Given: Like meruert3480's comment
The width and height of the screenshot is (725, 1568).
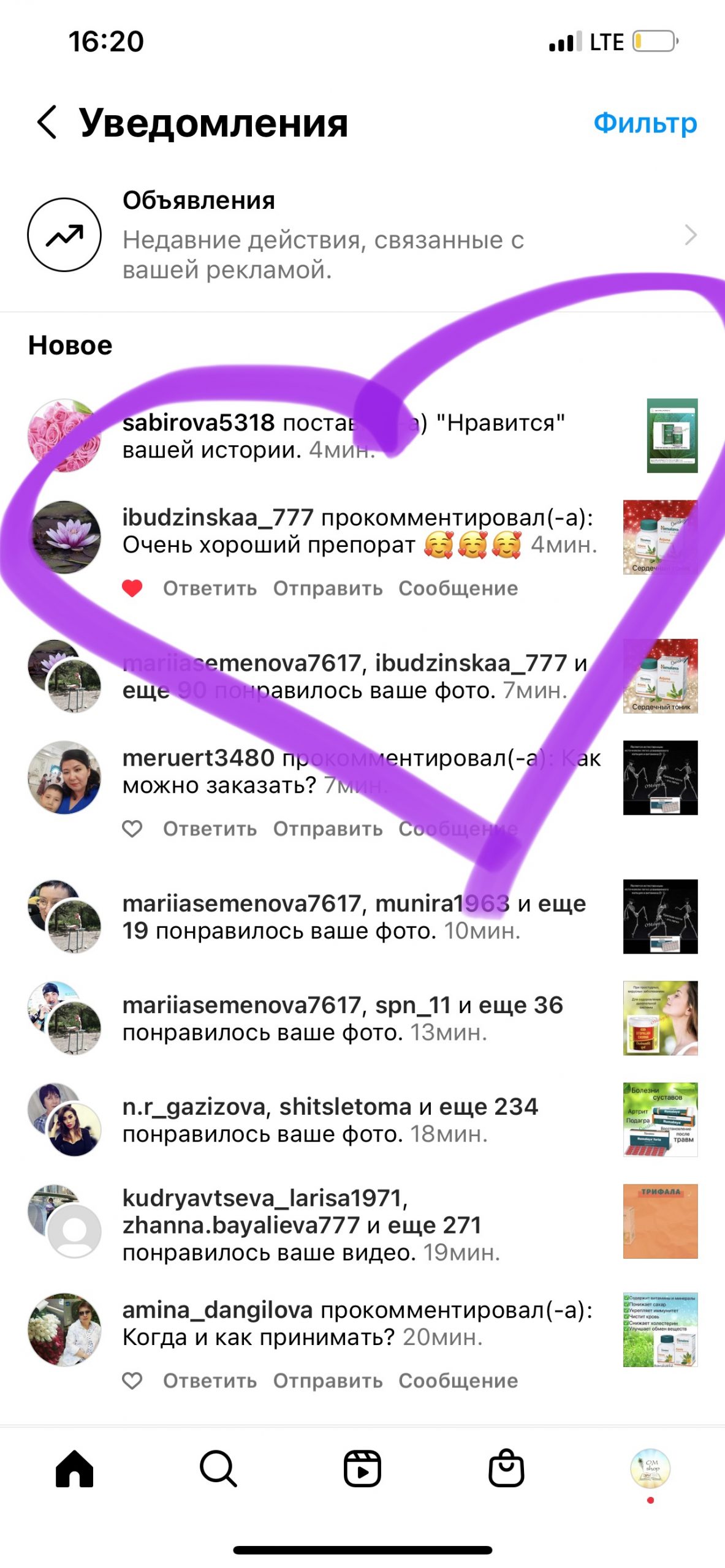Looking at the screenshot, I should point(132,829).
